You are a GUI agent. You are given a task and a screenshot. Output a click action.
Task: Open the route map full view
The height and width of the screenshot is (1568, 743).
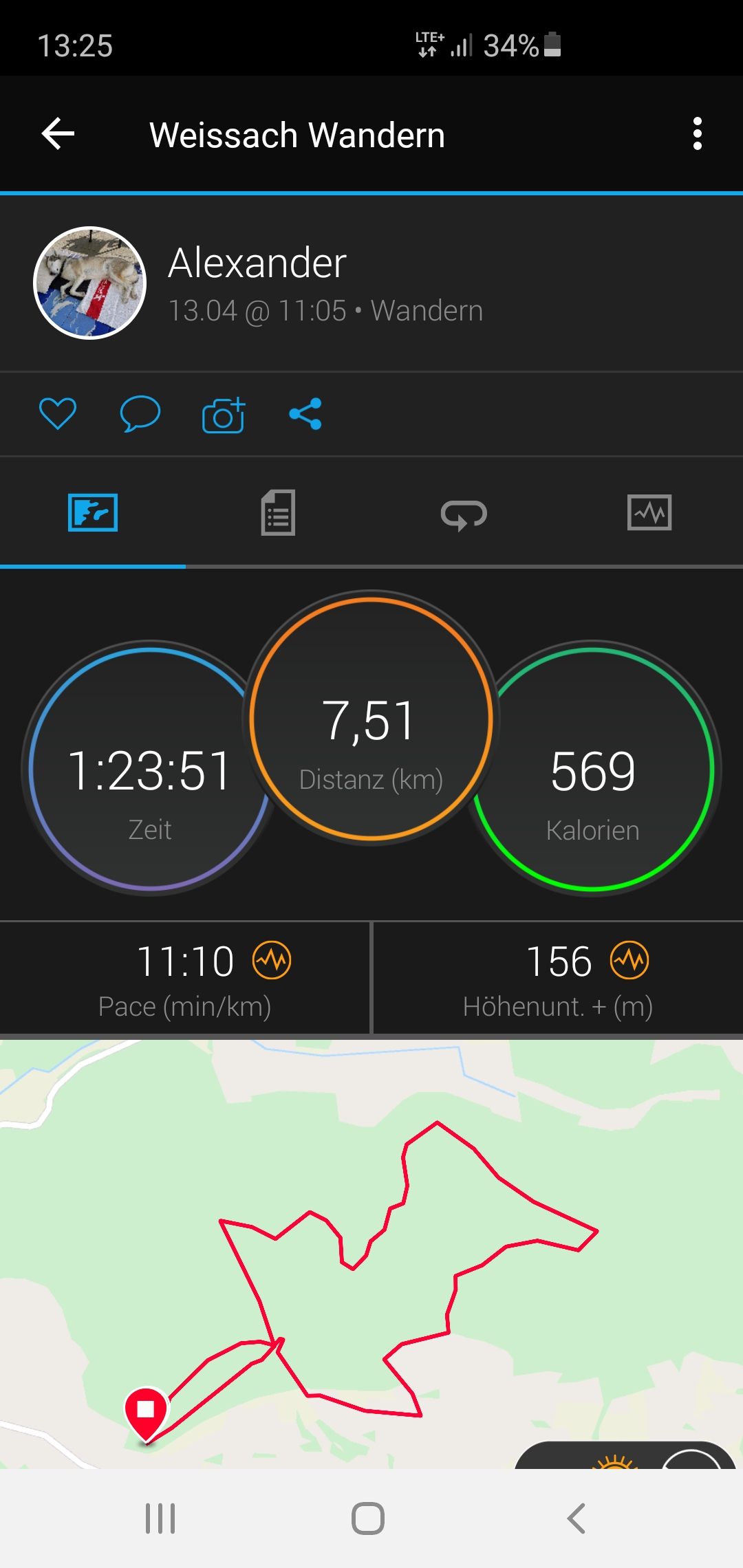[x=371, y=1238]
